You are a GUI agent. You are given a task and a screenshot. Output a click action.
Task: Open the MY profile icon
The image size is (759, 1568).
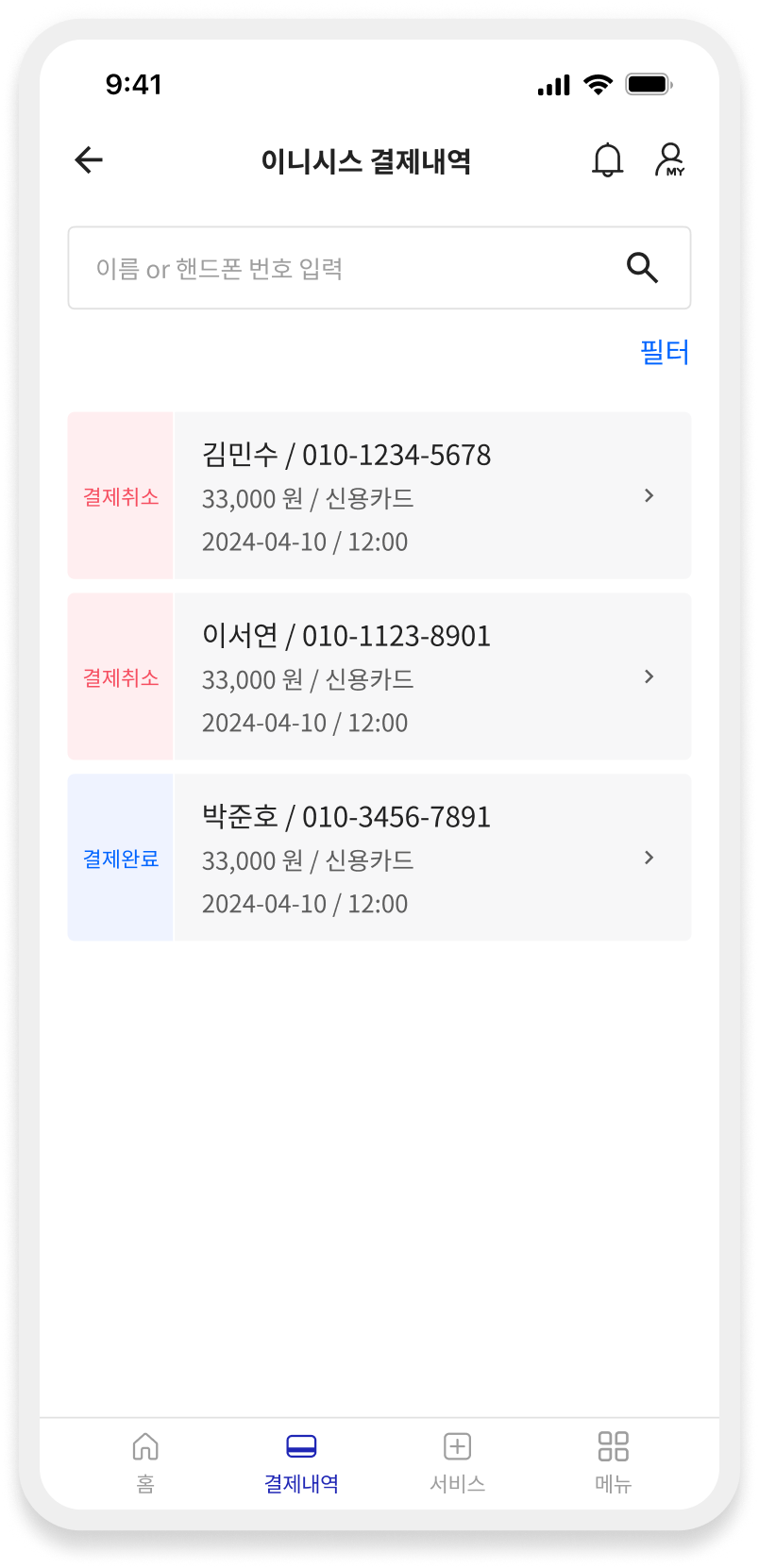coord(669,160)
